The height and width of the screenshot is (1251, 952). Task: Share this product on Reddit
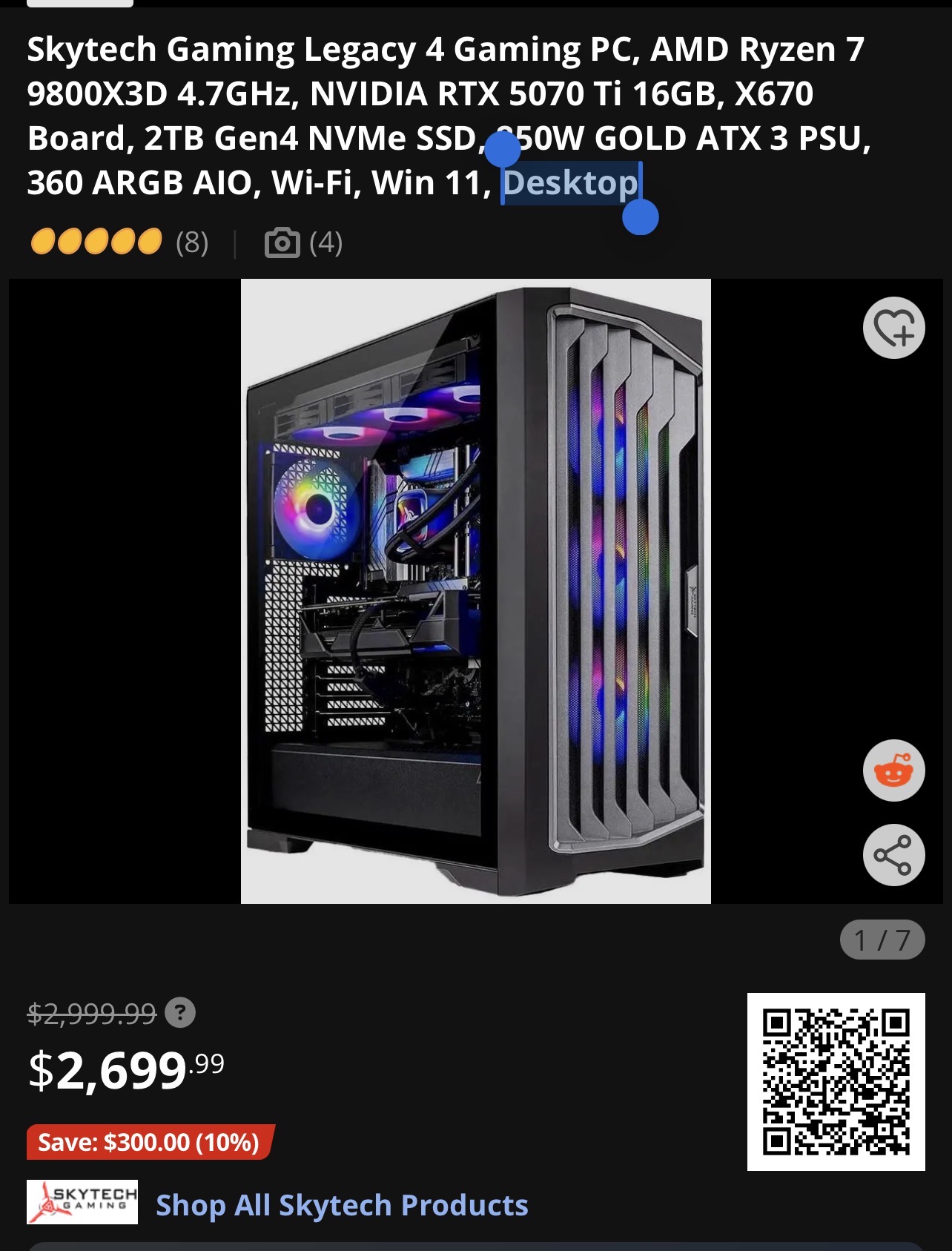(893, 771)
